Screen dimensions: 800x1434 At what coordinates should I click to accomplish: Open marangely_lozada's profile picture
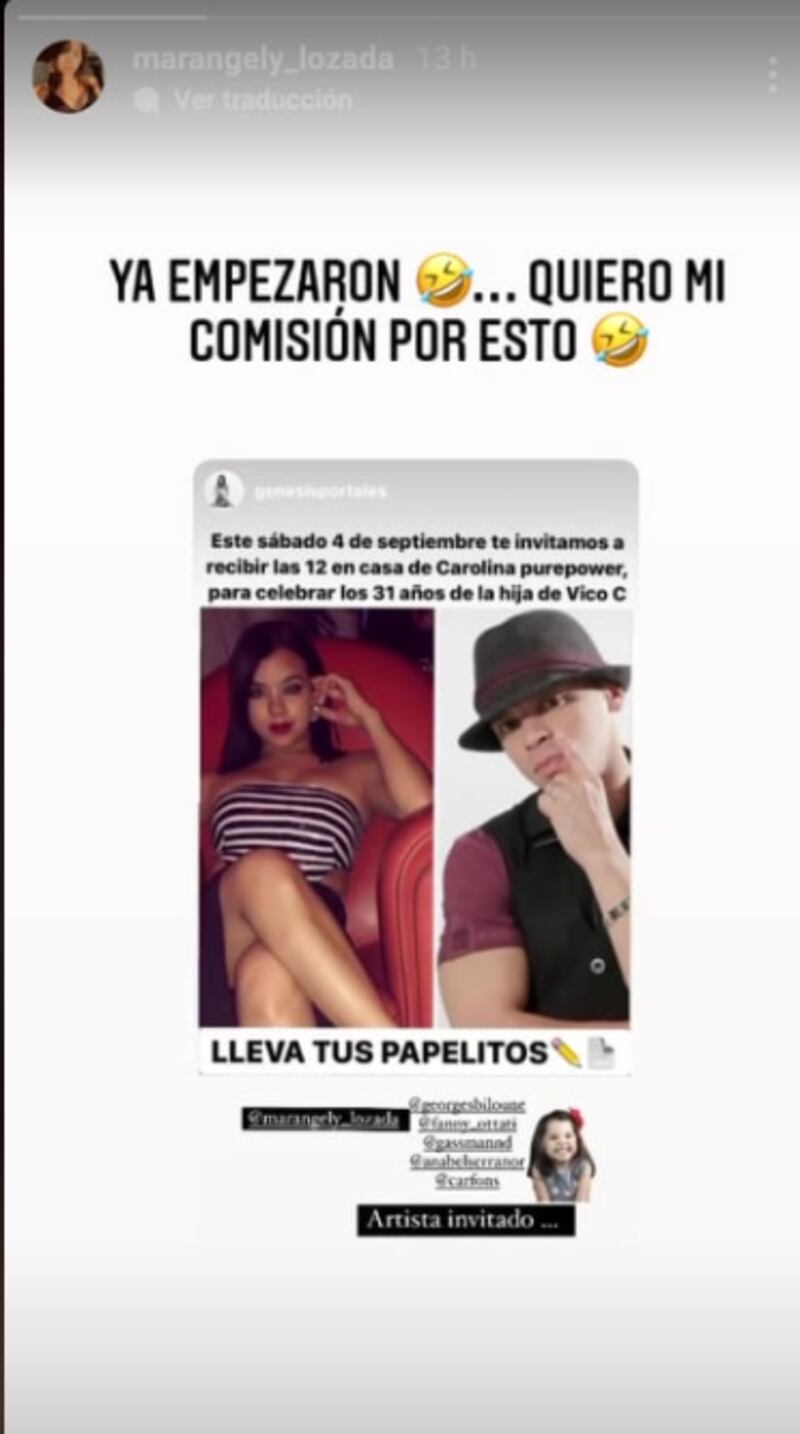coord(68,76)
